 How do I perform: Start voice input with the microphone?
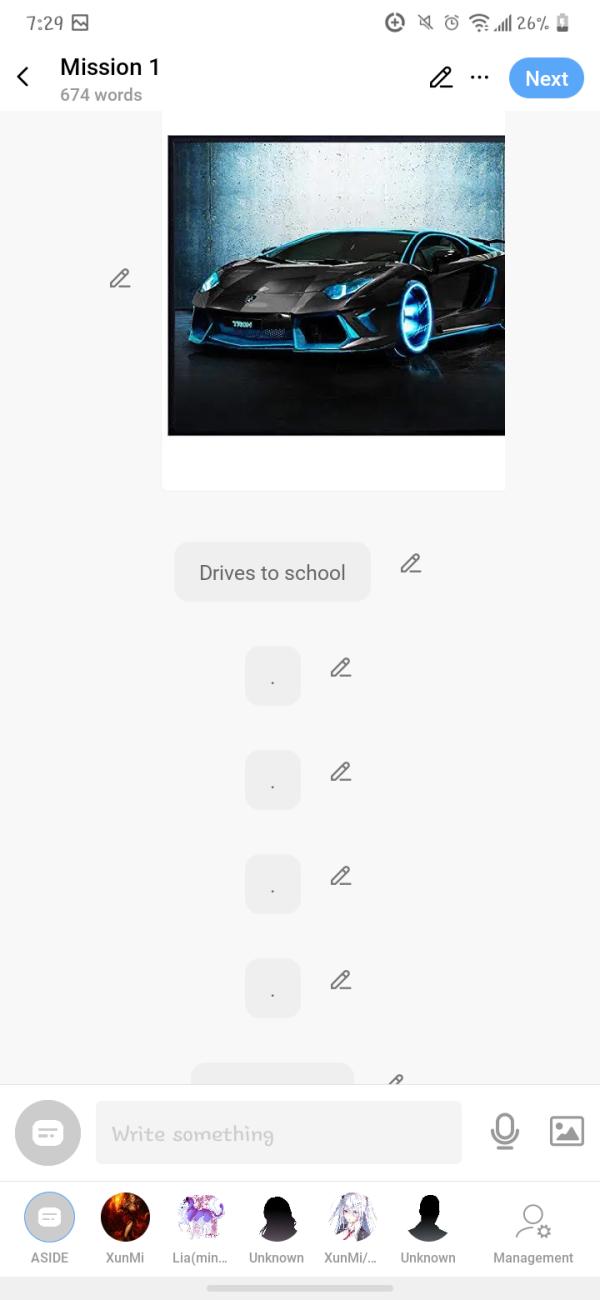(x=505, y=1131)
